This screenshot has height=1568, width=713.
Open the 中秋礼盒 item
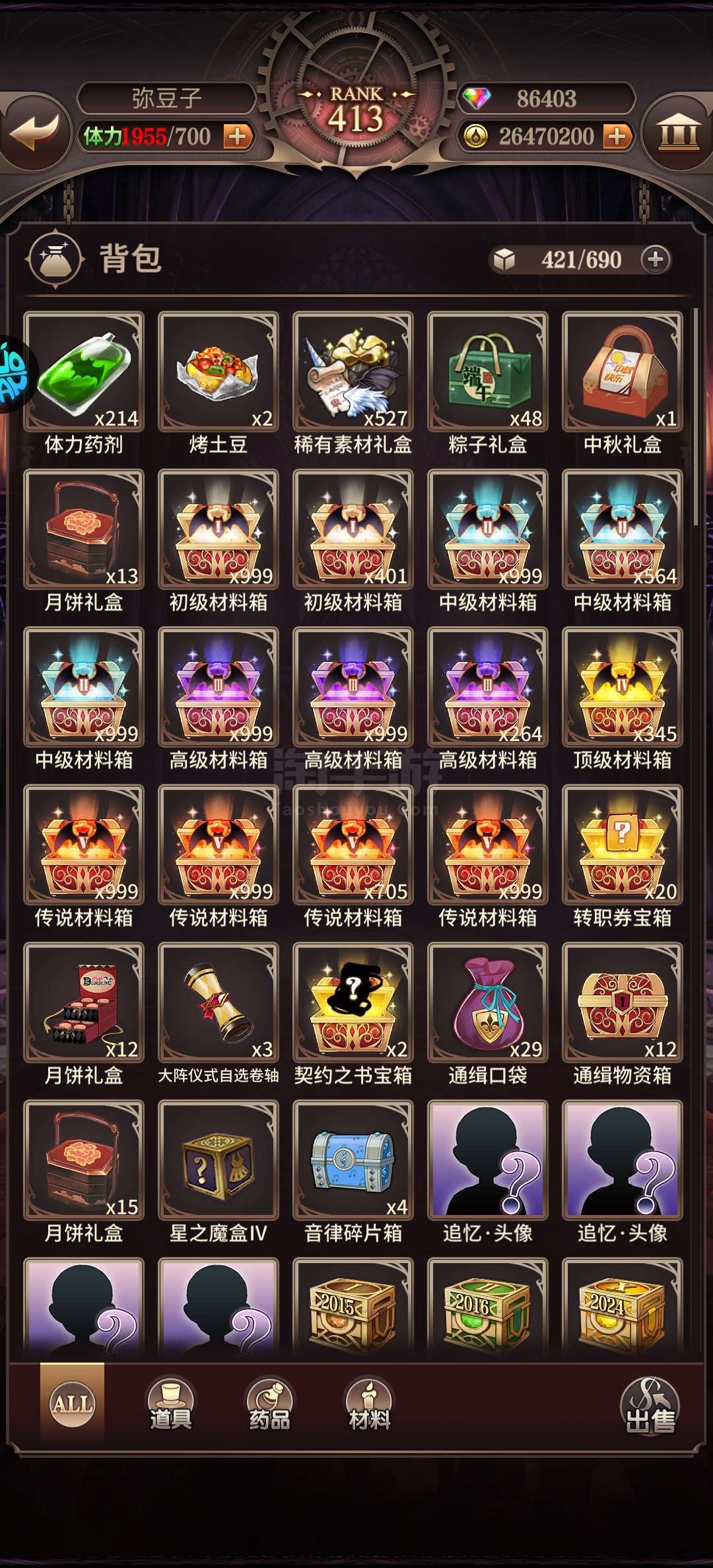click(623, 372)
